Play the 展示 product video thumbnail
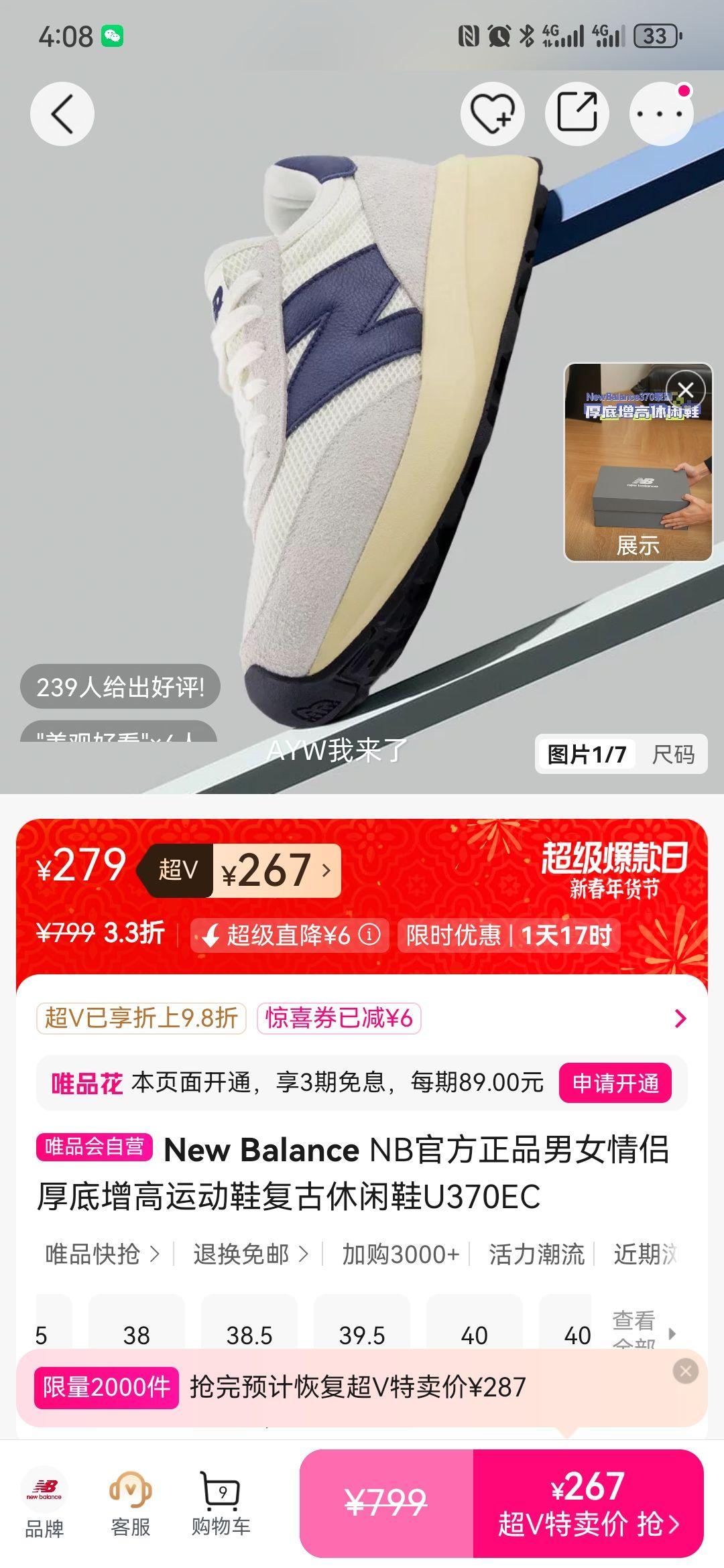724x1568 pixels. point(638,462)
